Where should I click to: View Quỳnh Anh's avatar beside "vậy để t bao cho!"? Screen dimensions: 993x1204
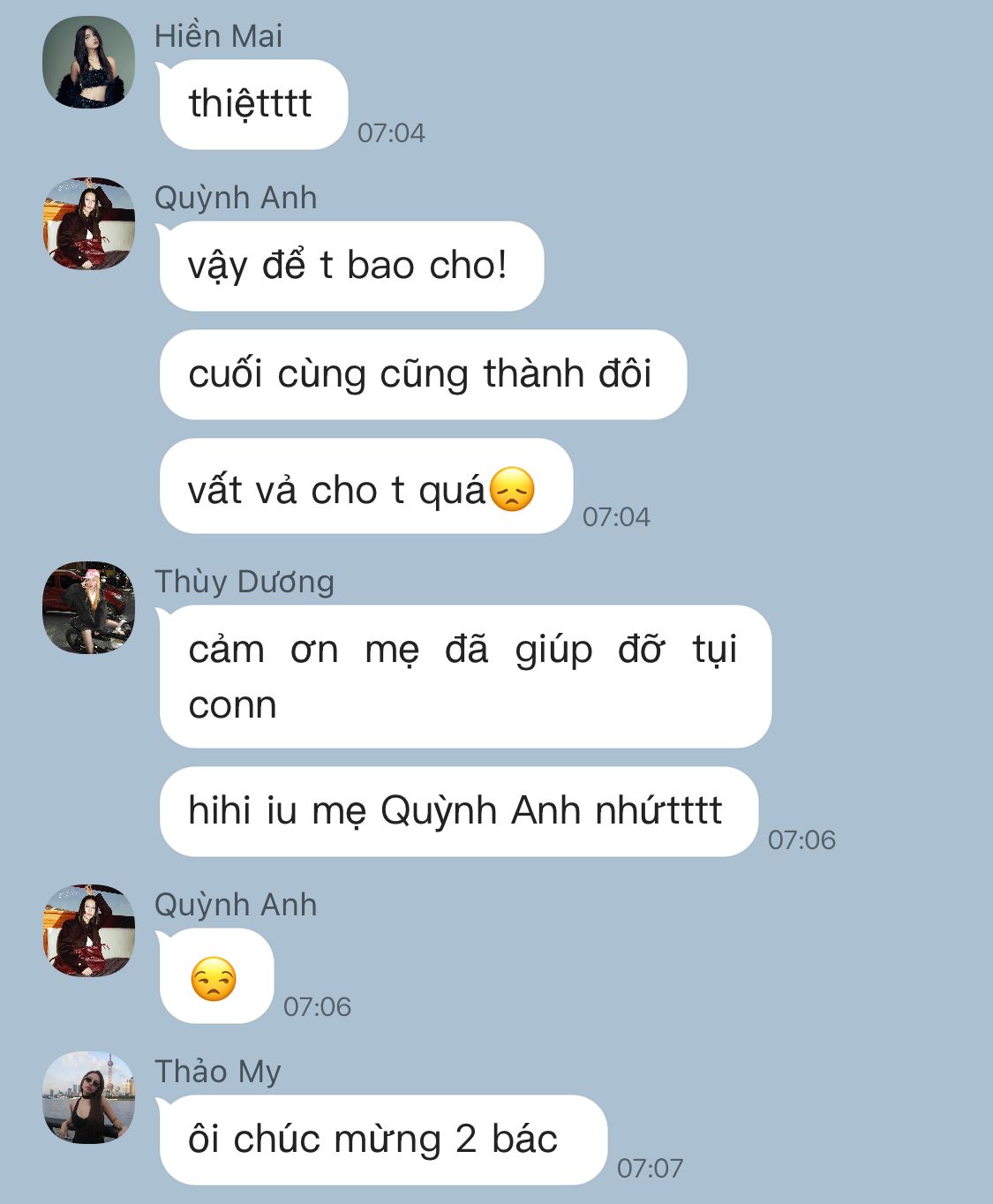88,223
